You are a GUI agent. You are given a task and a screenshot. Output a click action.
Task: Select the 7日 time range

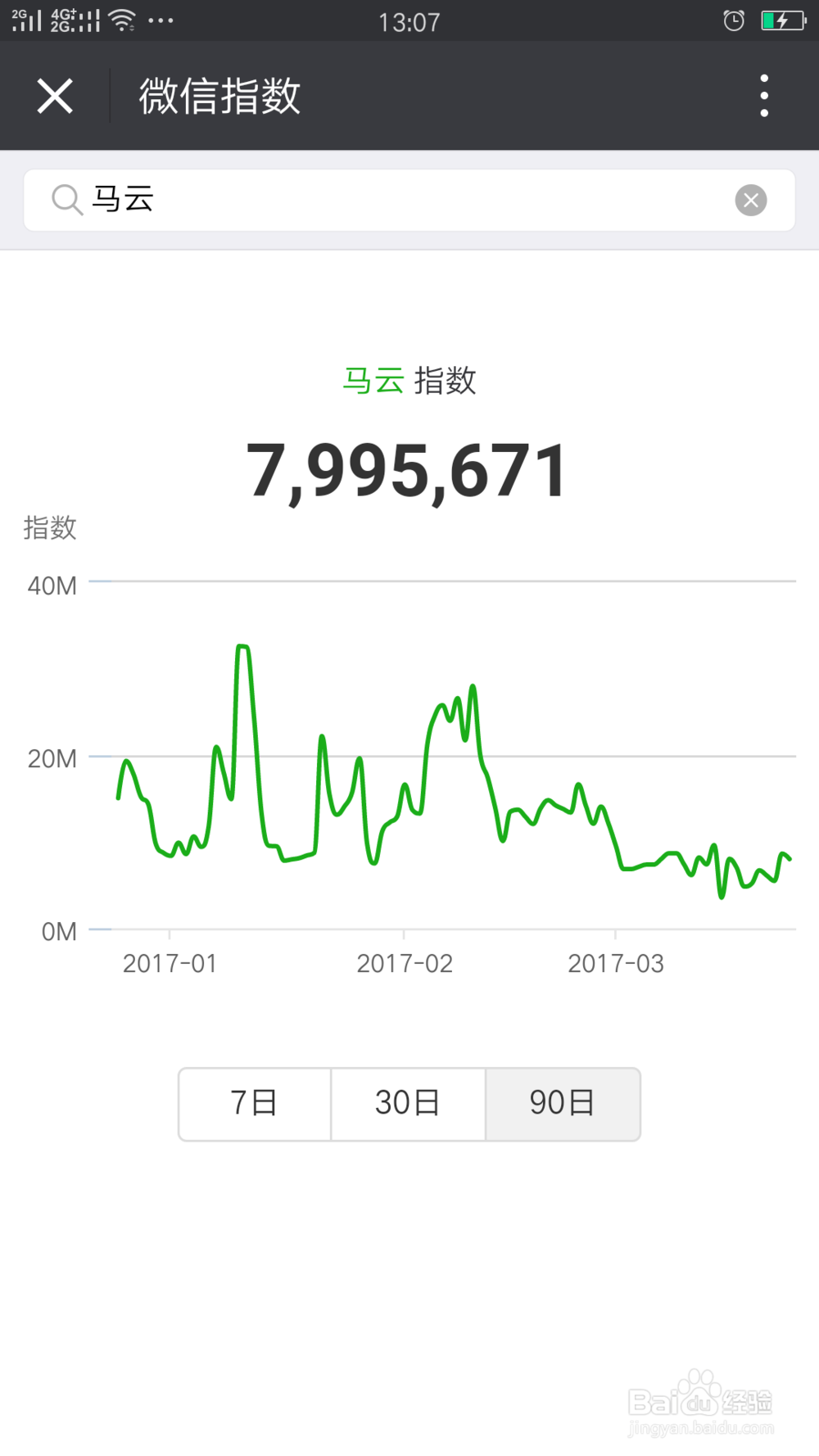(254, 1103)
